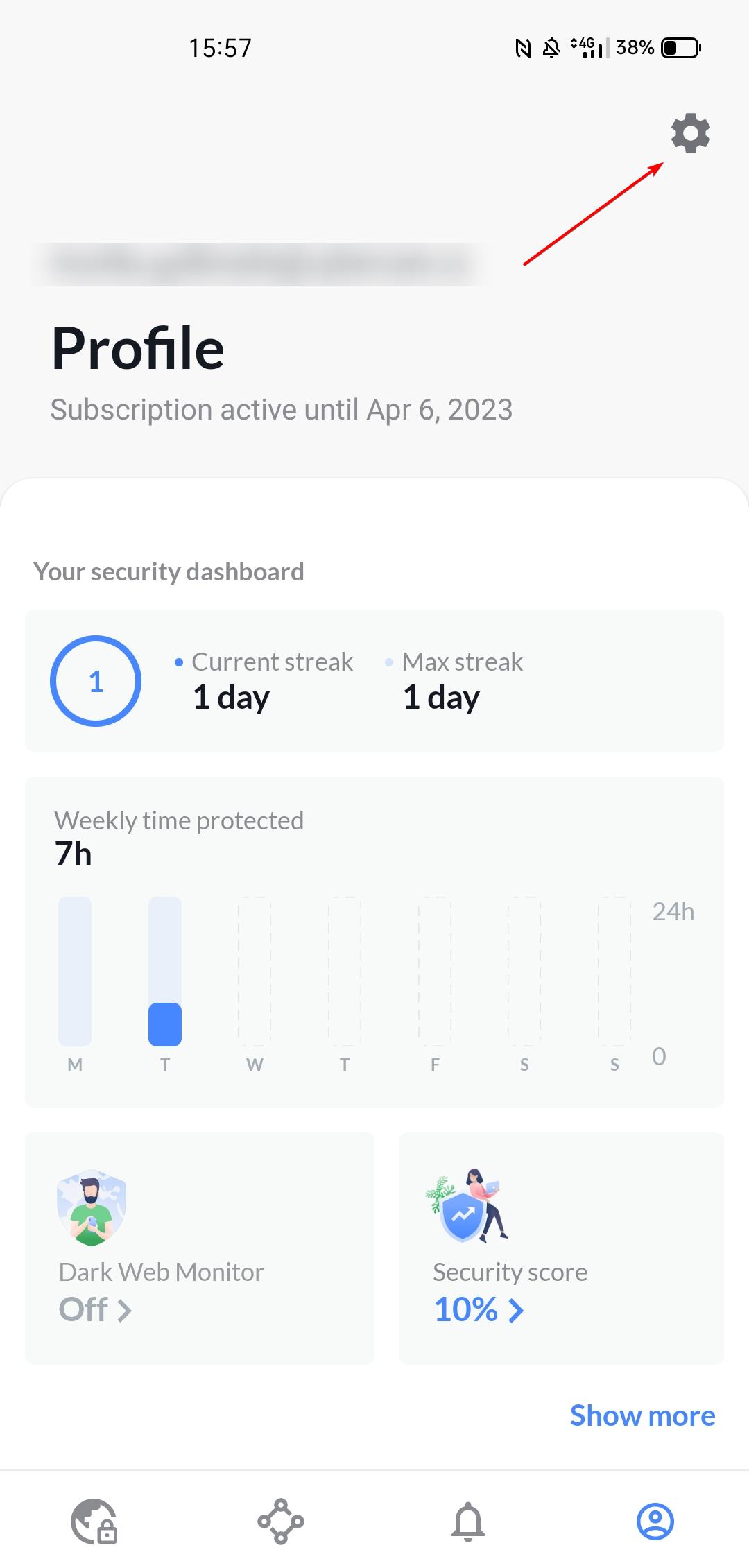Switch to the VPN globe tab

point(94,1522)
